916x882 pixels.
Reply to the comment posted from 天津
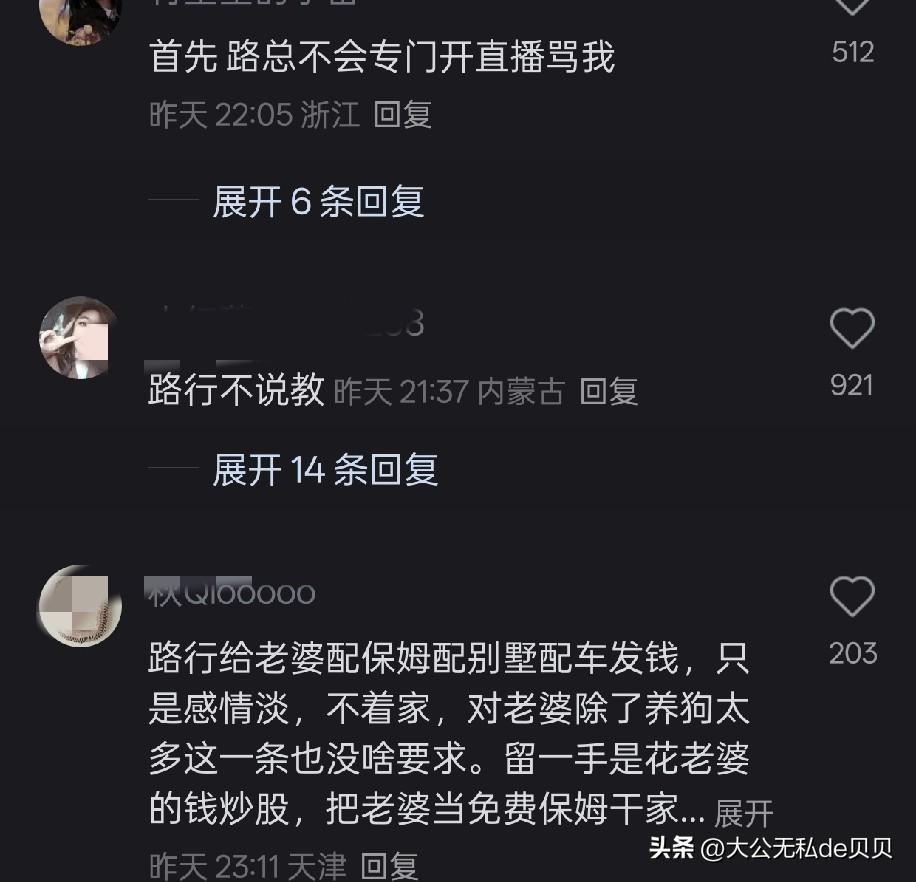[389, 866]
